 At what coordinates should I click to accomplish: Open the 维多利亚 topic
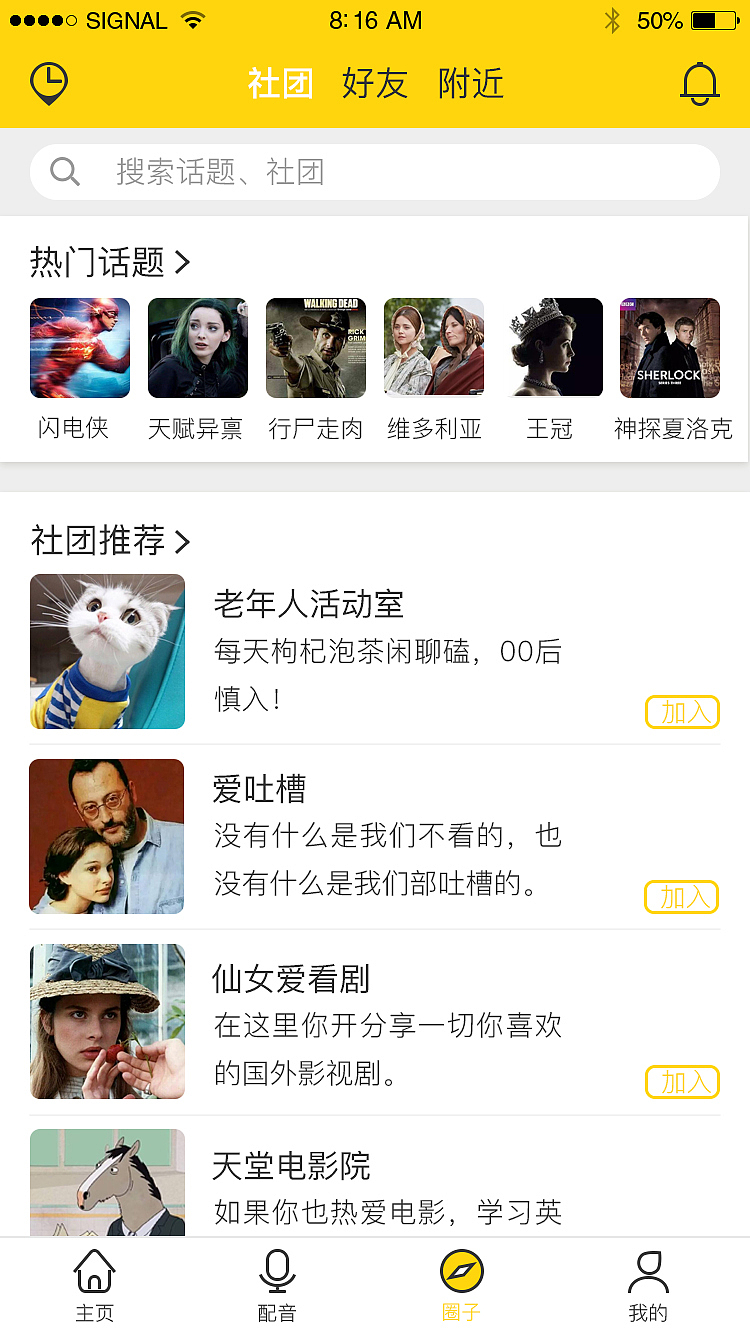(x=433, y=348)
